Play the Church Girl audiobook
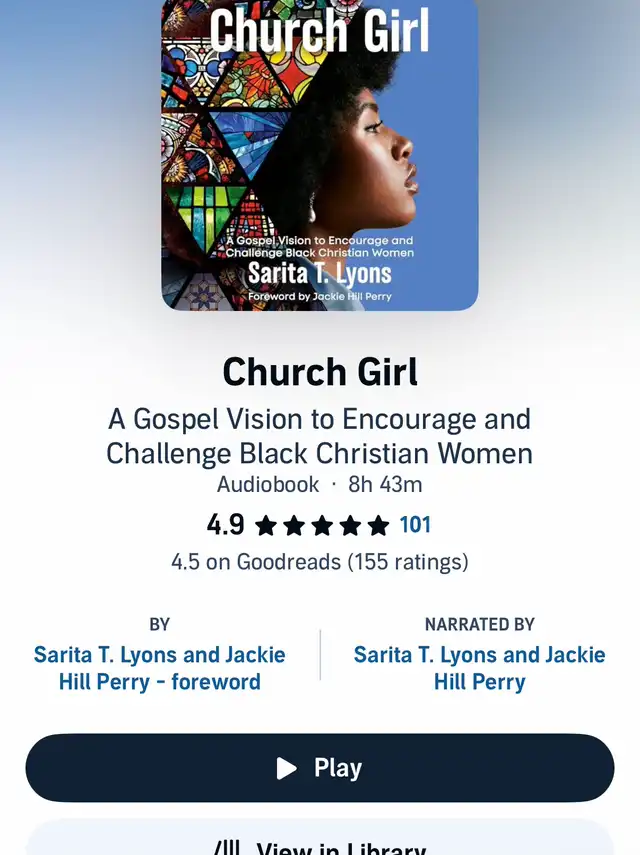Screen dimensions: 640x855 (320, 768)
